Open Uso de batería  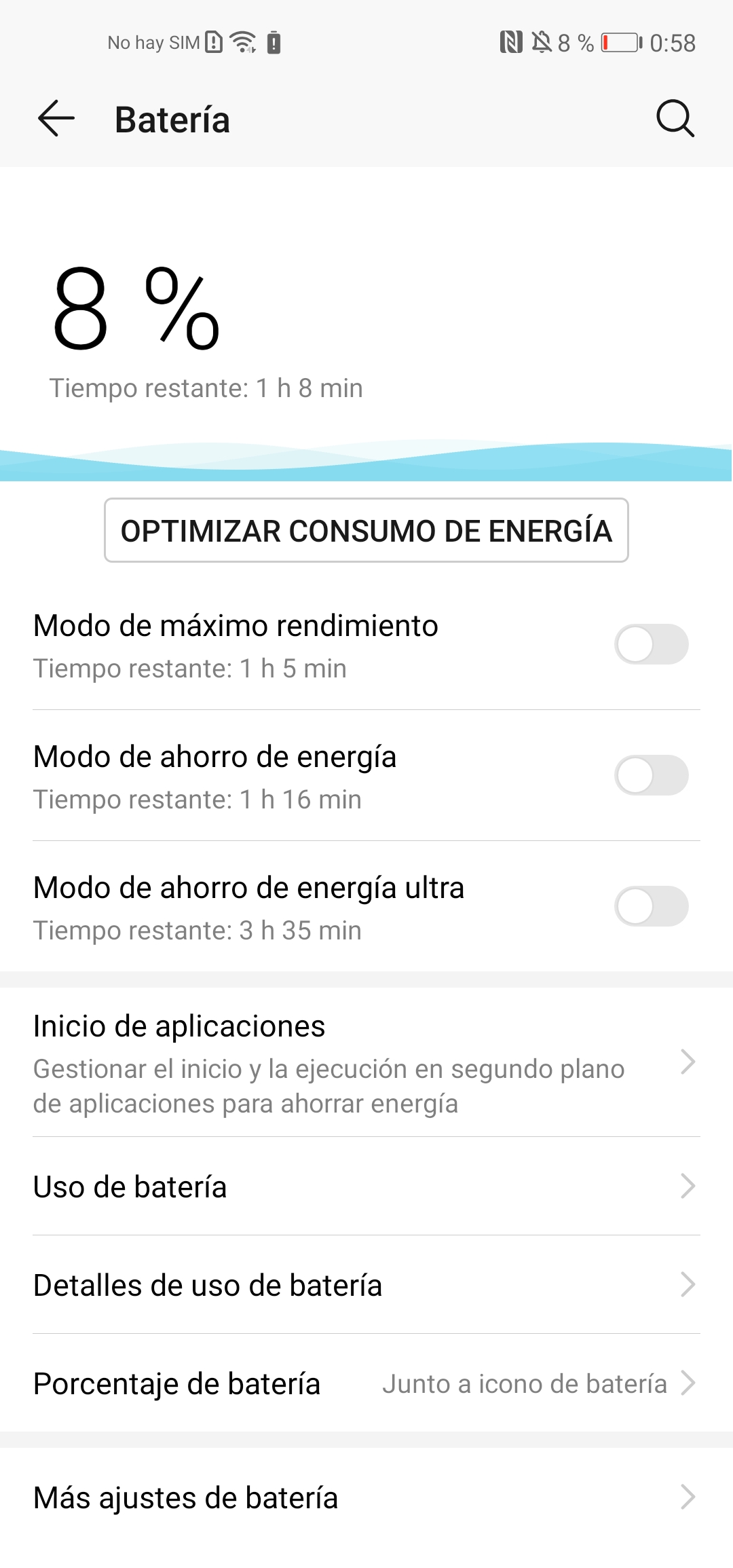click(x=366, y=1187)
